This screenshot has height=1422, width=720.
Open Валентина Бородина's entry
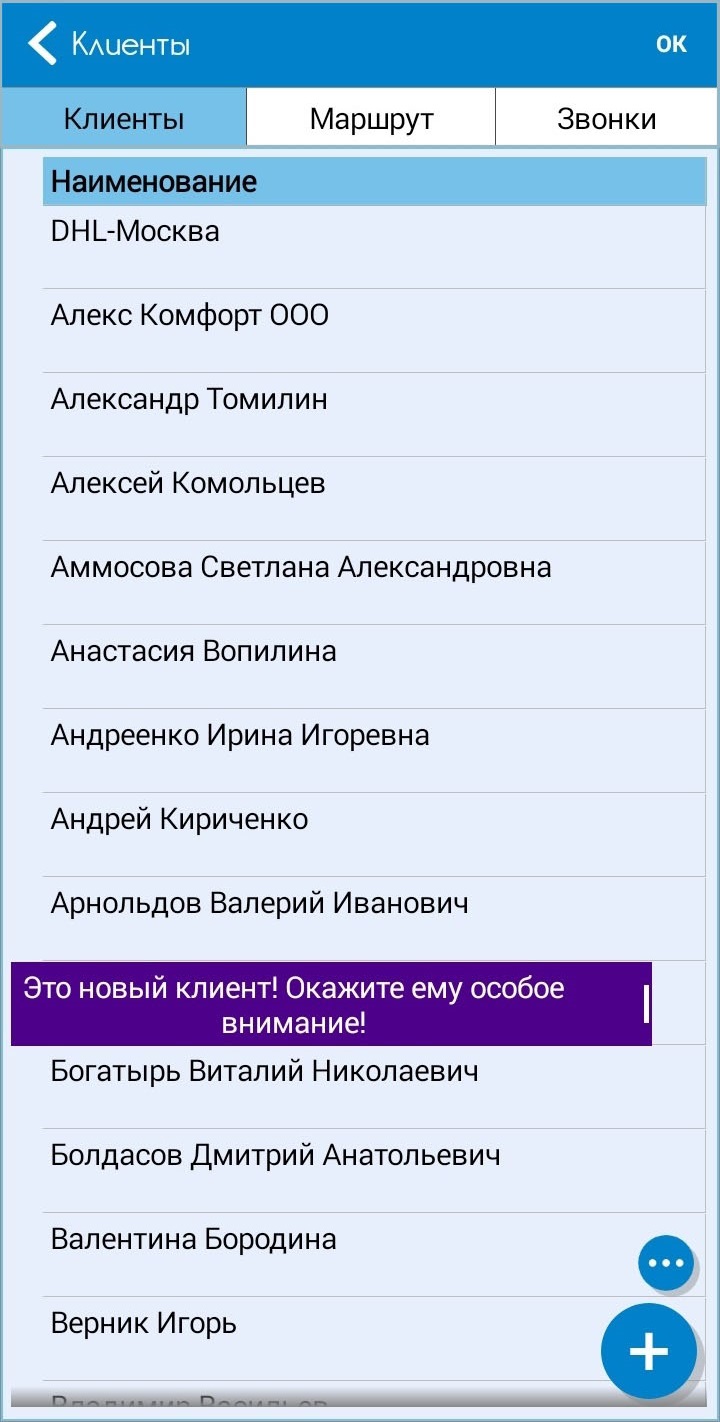point(374,1255)
